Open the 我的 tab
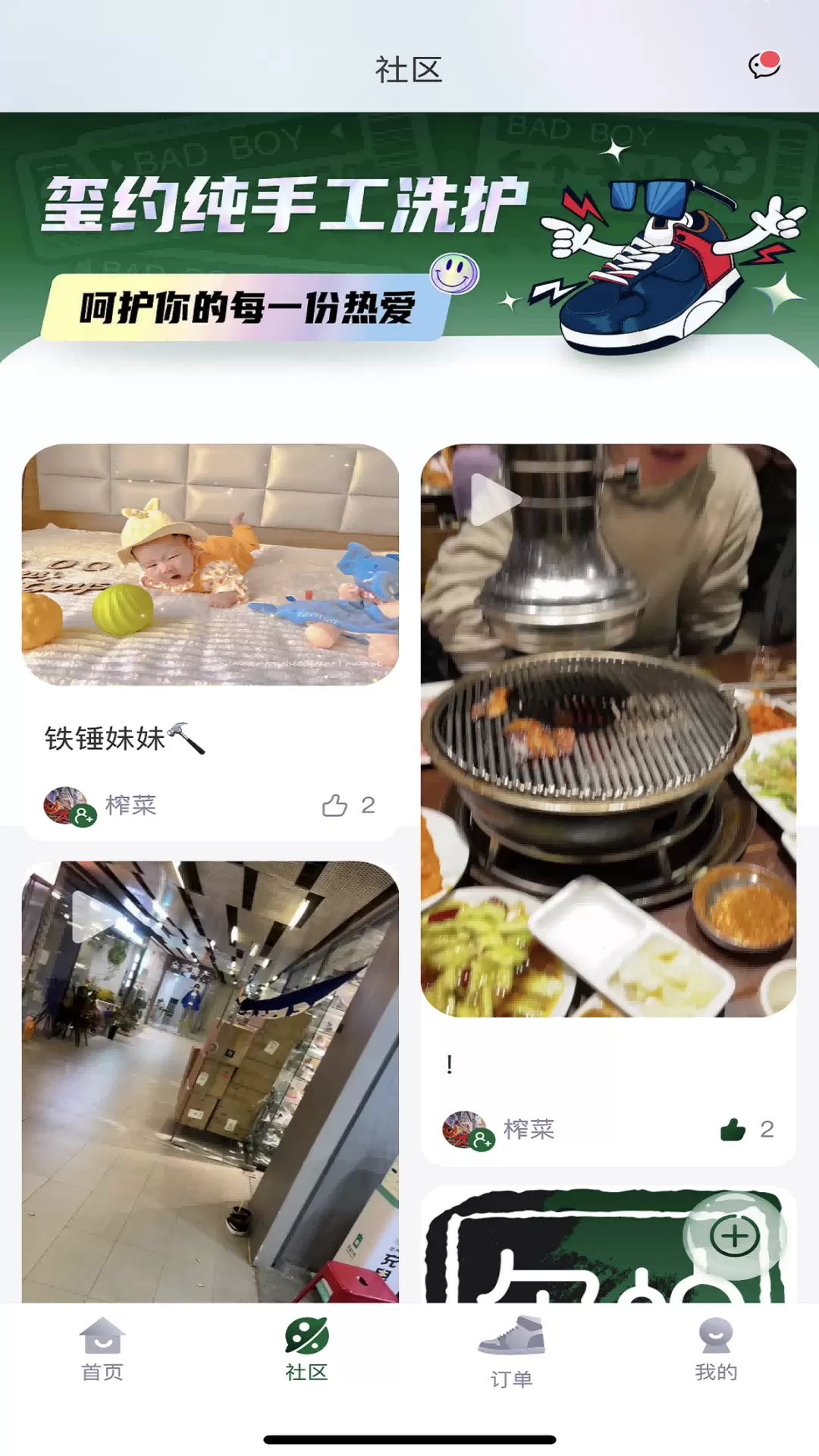The height and width of the screenshot is (1456, 819). point(716,1350)
